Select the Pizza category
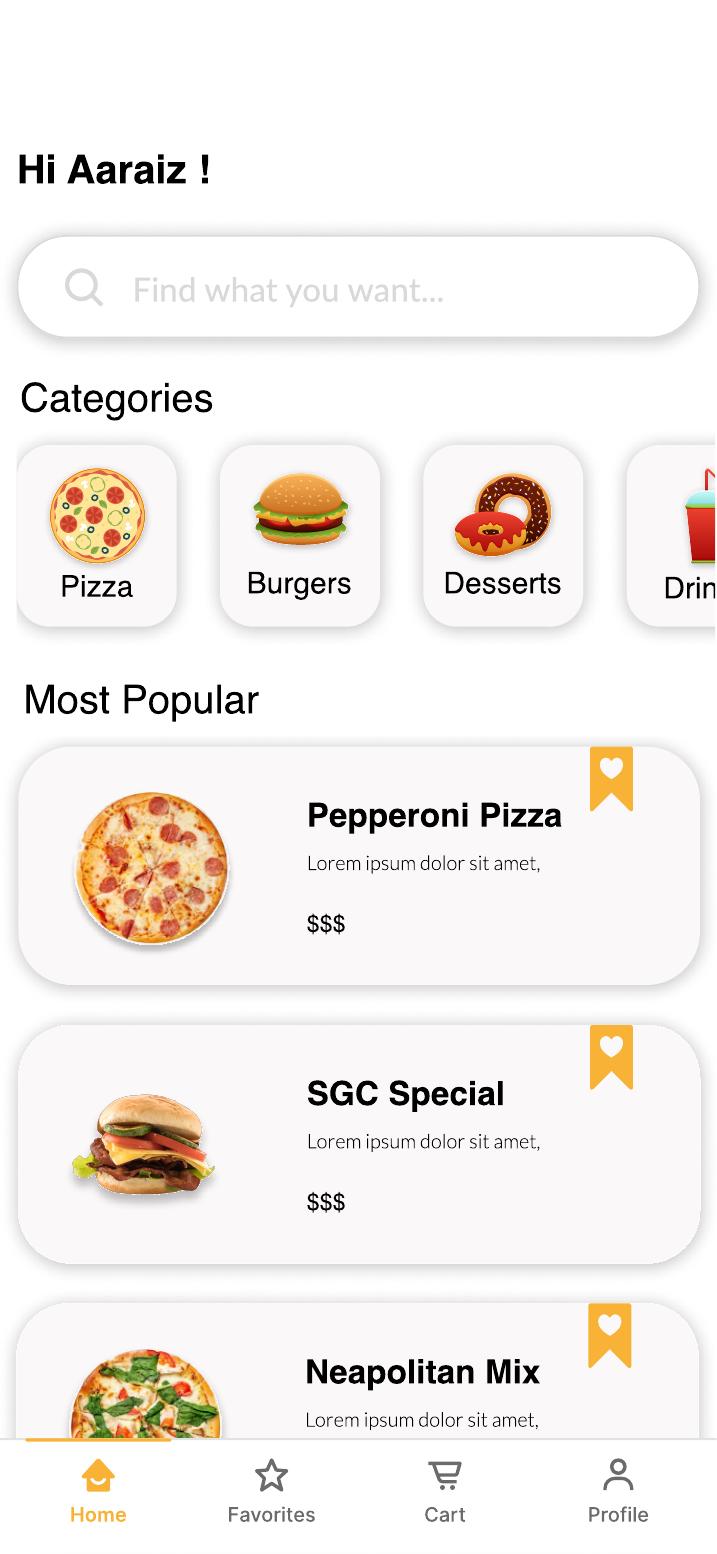Screen dimensions: 717x1554 coord(97,536)
